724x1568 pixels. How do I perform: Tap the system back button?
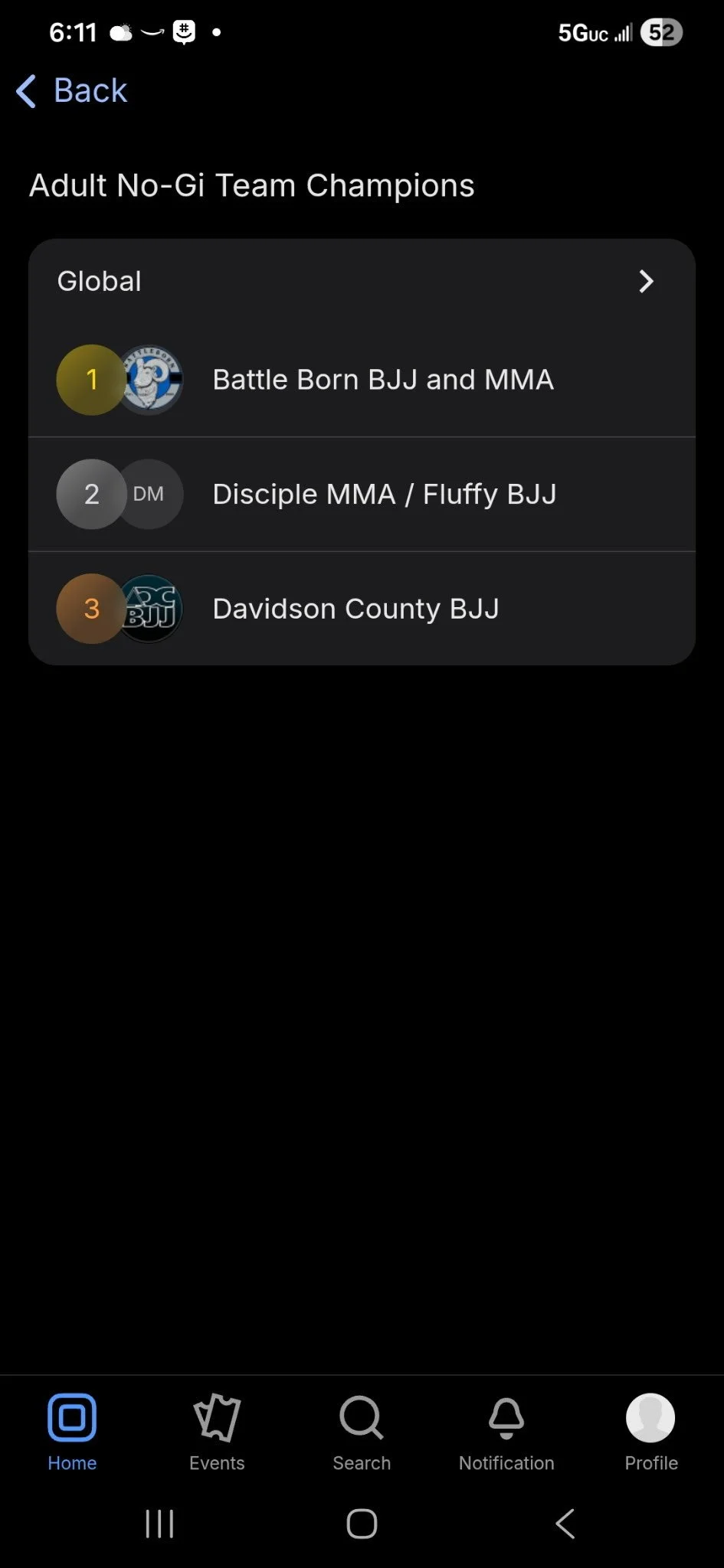click(565, 1524)
